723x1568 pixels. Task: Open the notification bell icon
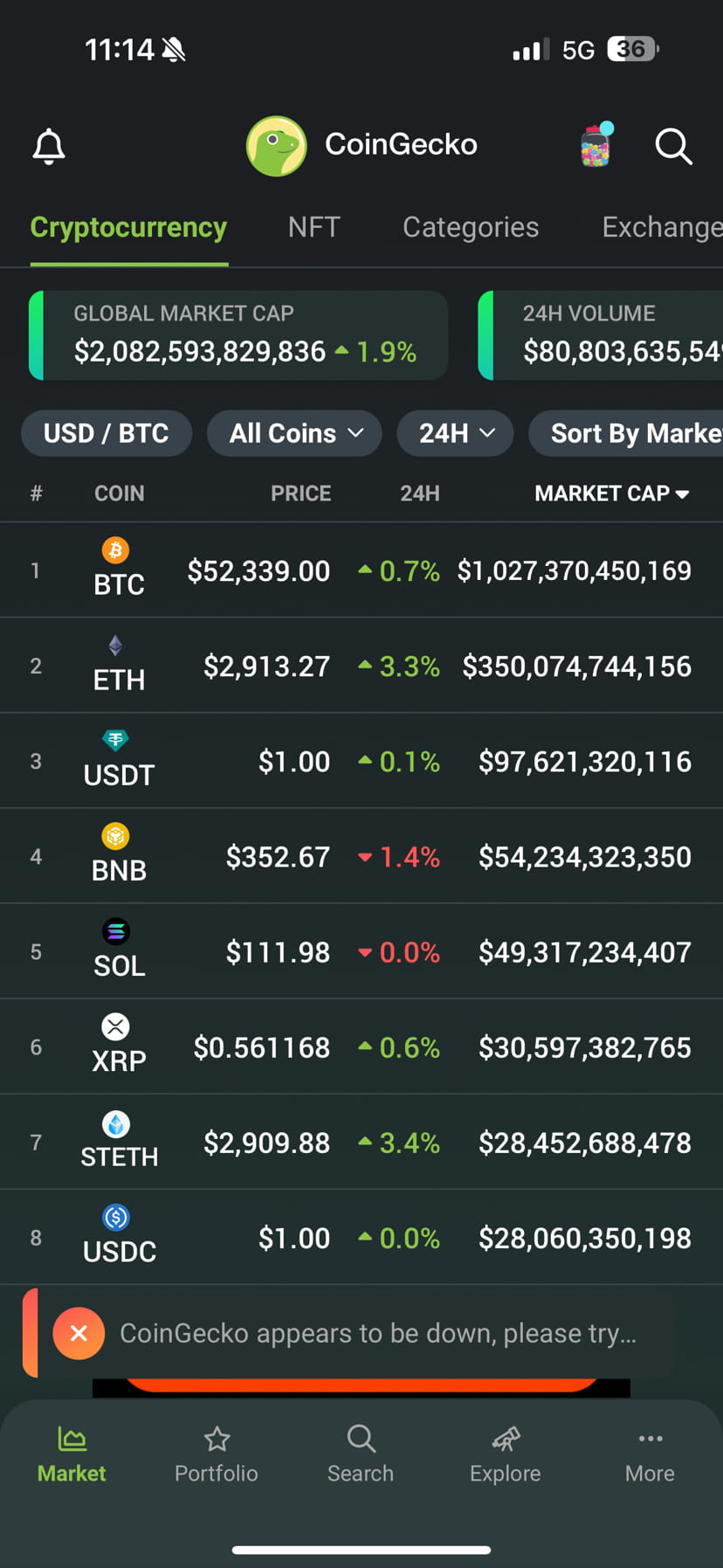[x=48, y=146]
